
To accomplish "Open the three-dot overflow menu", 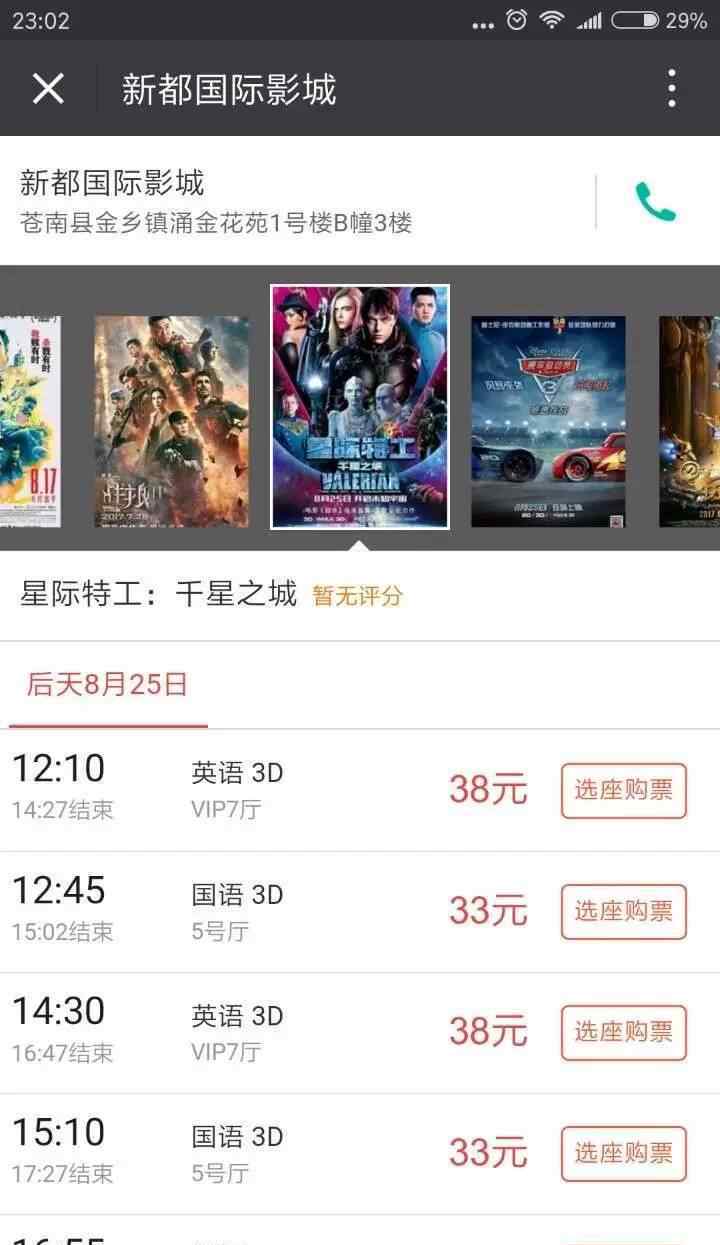I will (672, 89).
